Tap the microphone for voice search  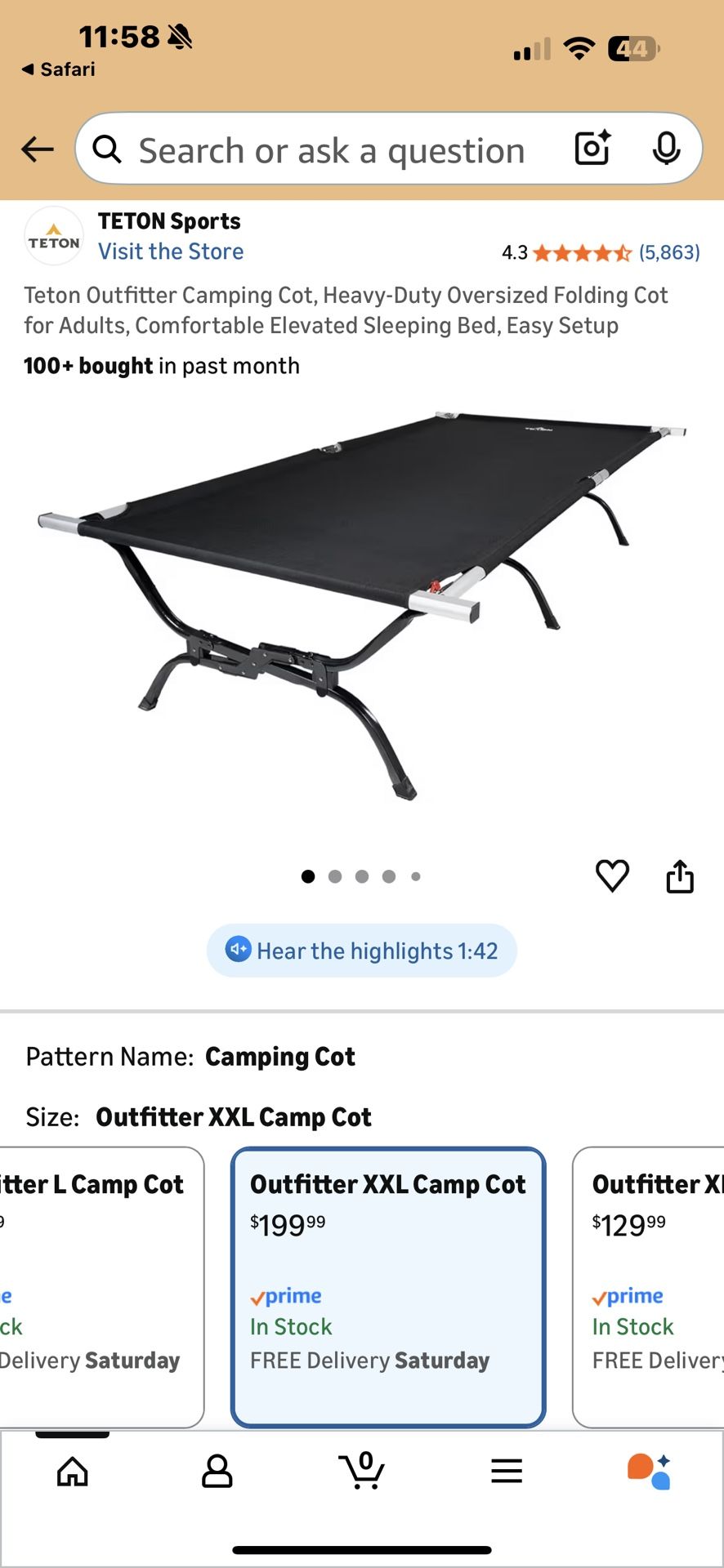[x=668, y=149]
